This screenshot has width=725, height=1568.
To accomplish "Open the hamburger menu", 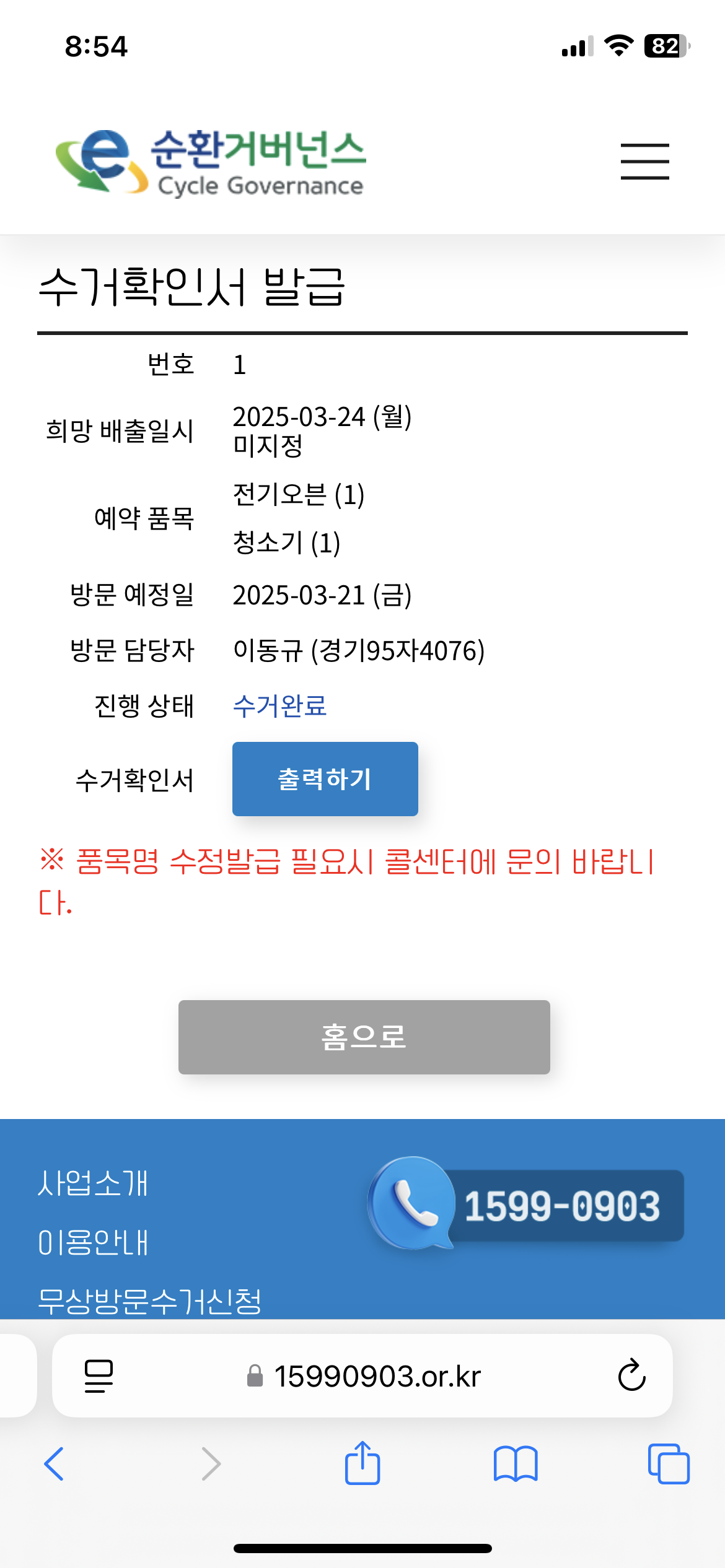I will pyautogui.click(x=644, y=162).
